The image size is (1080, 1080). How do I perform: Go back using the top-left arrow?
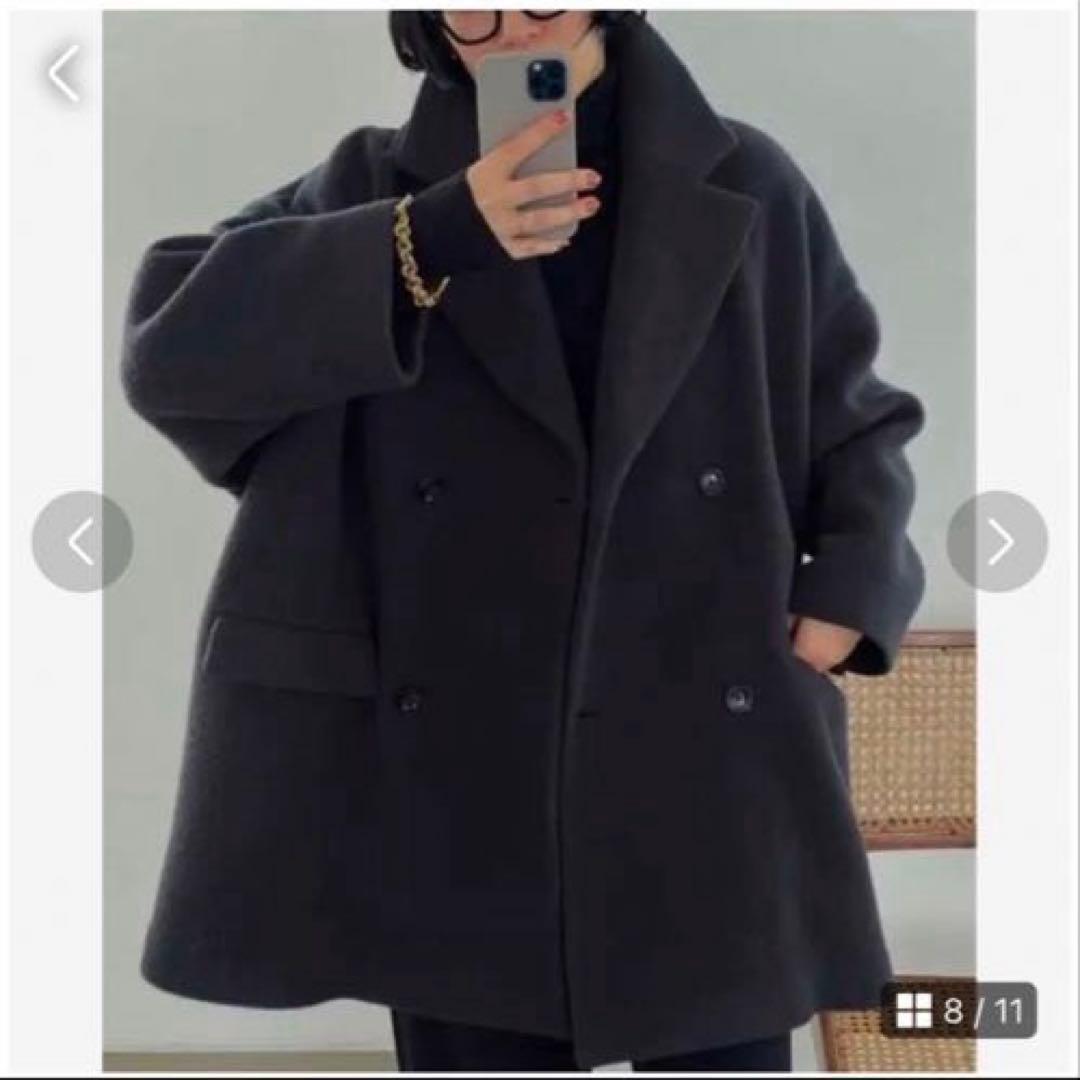click(x=64, y=74)
